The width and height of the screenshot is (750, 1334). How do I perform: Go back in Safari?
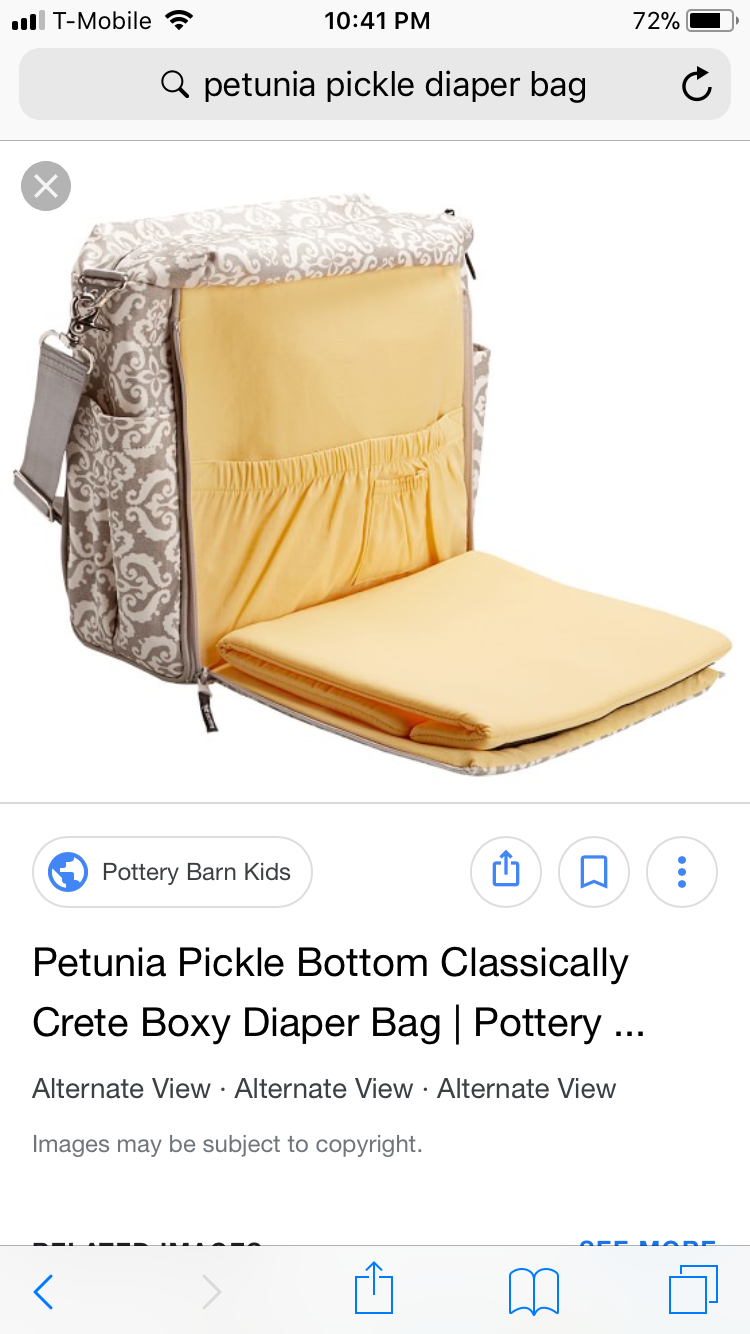(x=44, y=1291)
